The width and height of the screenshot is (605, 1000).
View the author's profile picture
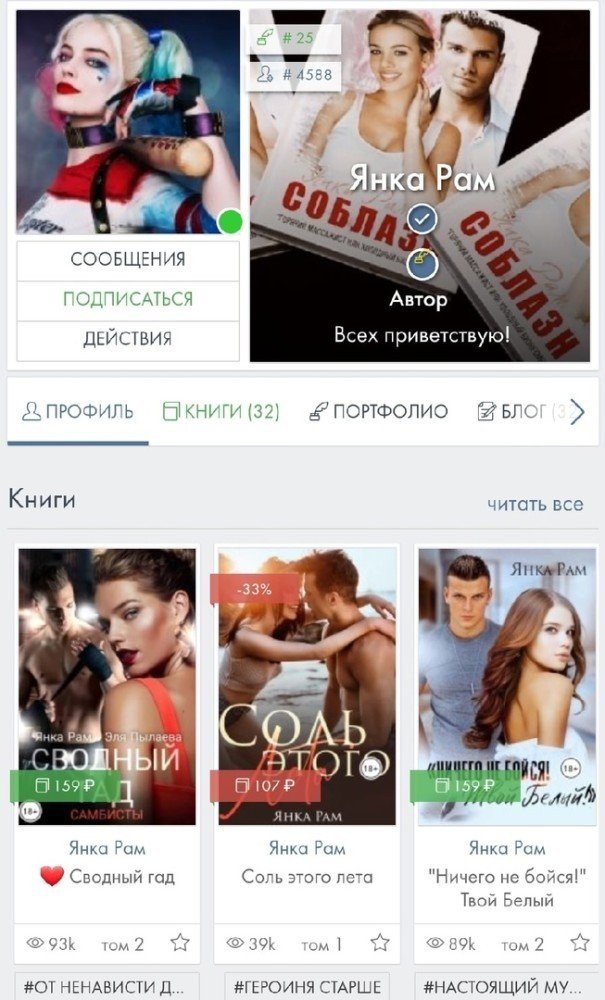coord(128,122)
